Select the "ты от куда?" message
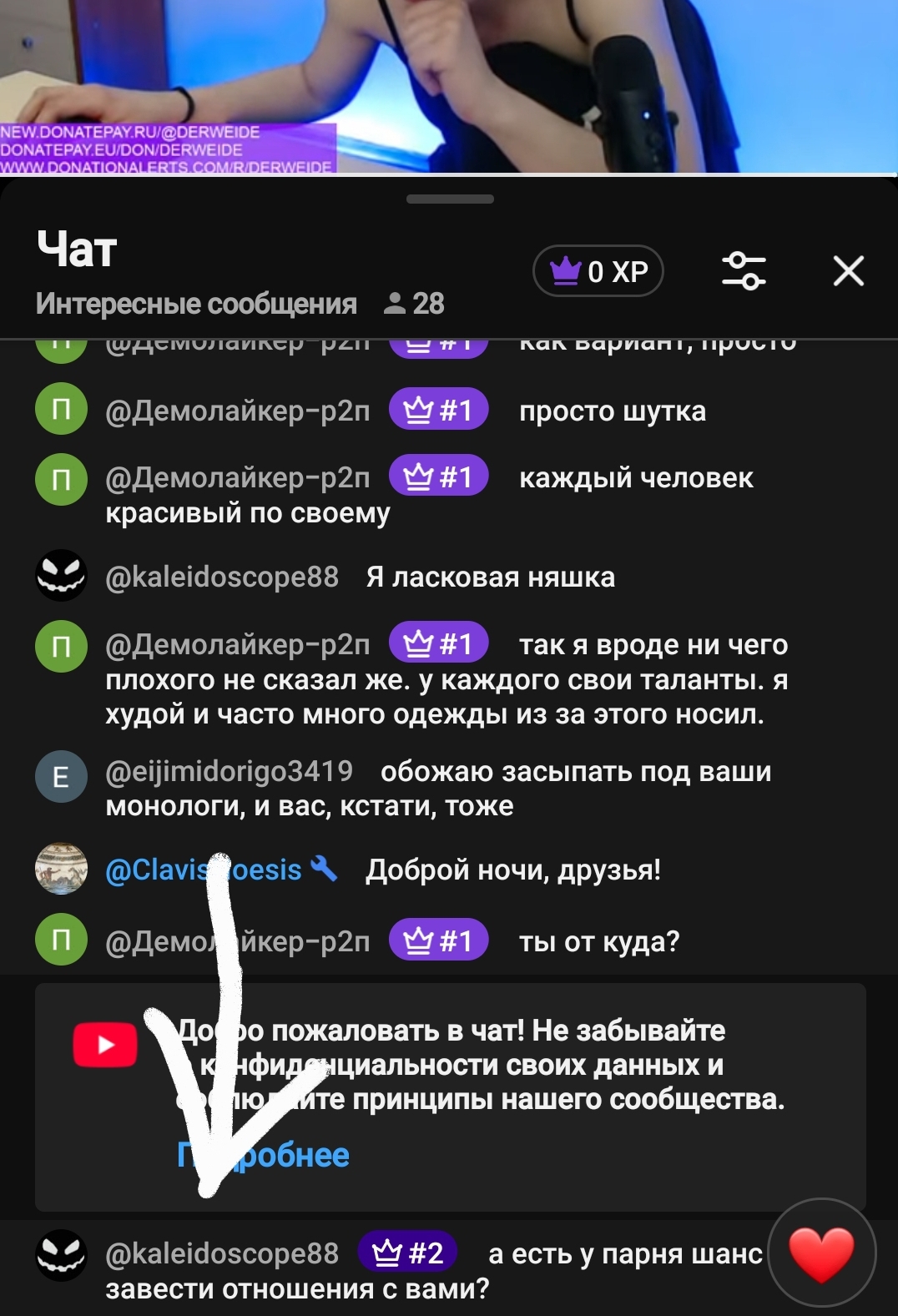 pyautogui.click(x=598, y=941)
